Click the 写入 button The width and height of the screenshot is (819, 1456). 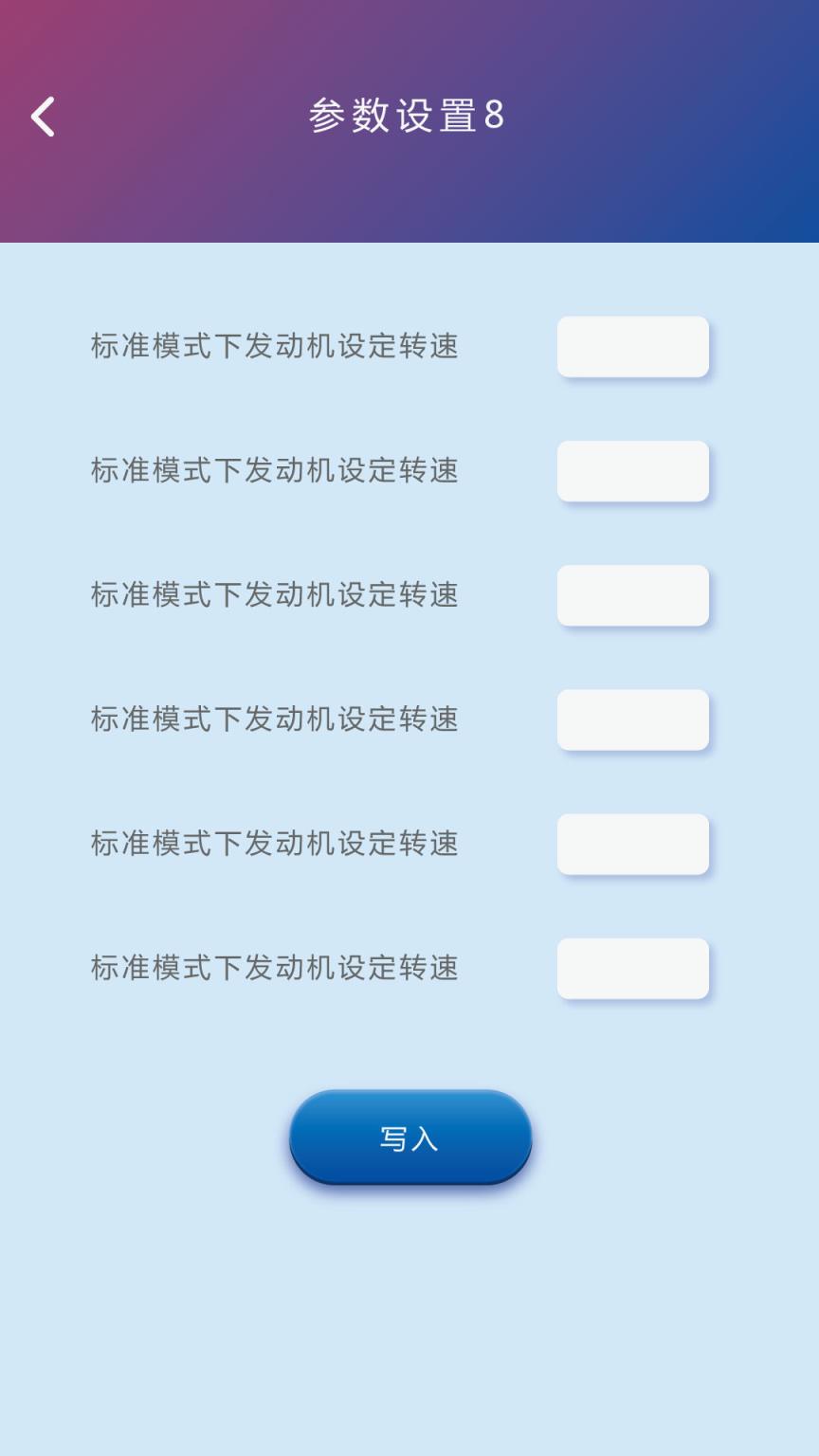pos(410,1137)
